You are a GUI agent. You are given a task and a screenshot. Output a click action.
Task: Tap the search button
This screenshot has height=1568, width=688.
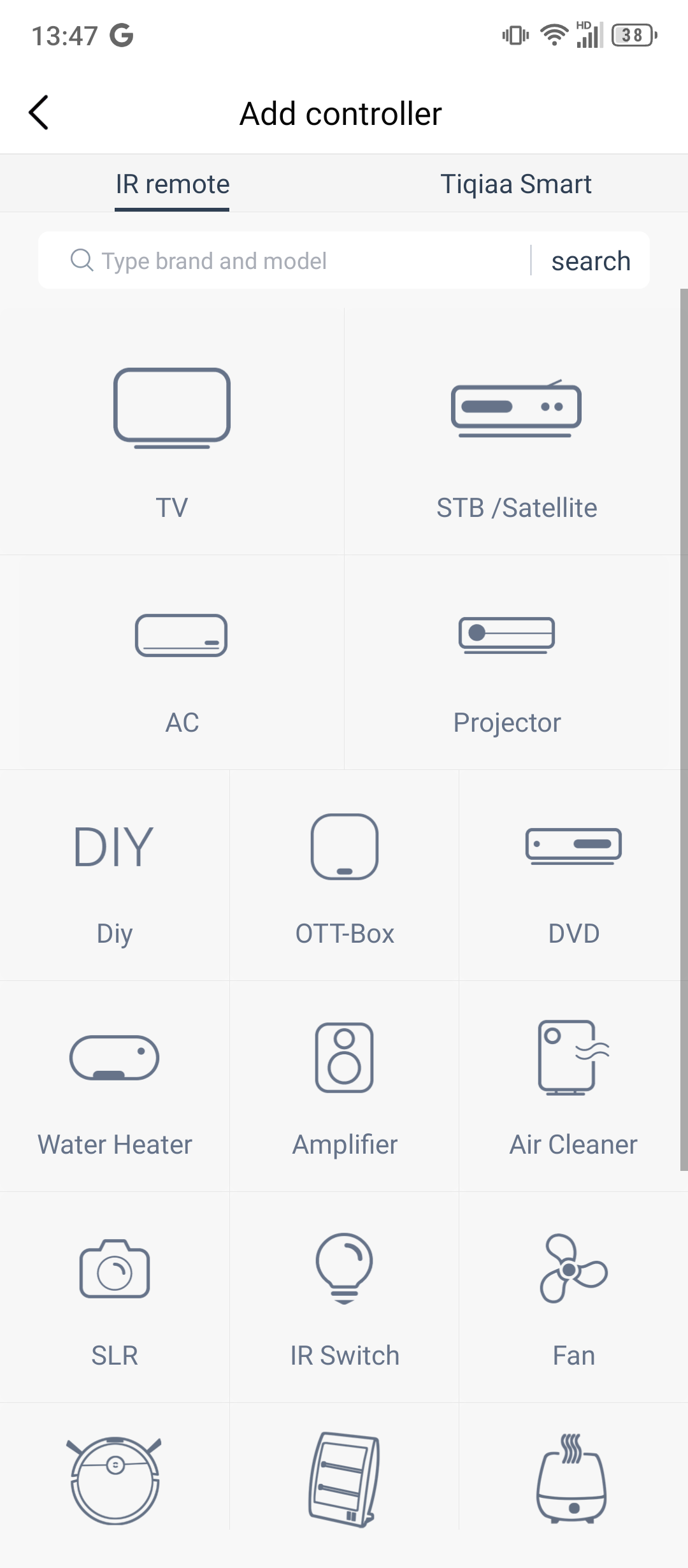click(591, 261)
